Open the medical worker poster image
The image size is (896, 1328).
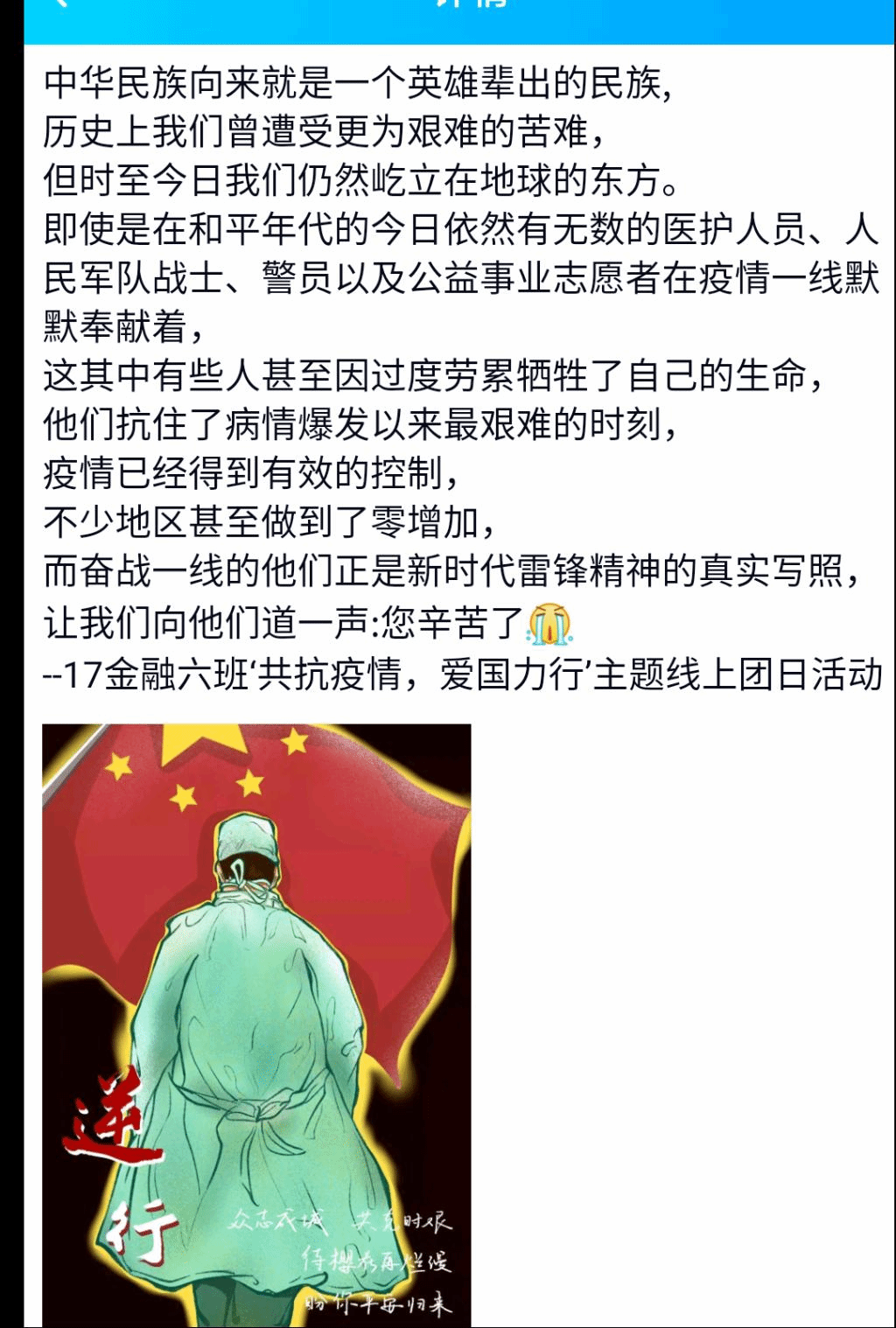pyautogui.click(x=256, y=1024)
